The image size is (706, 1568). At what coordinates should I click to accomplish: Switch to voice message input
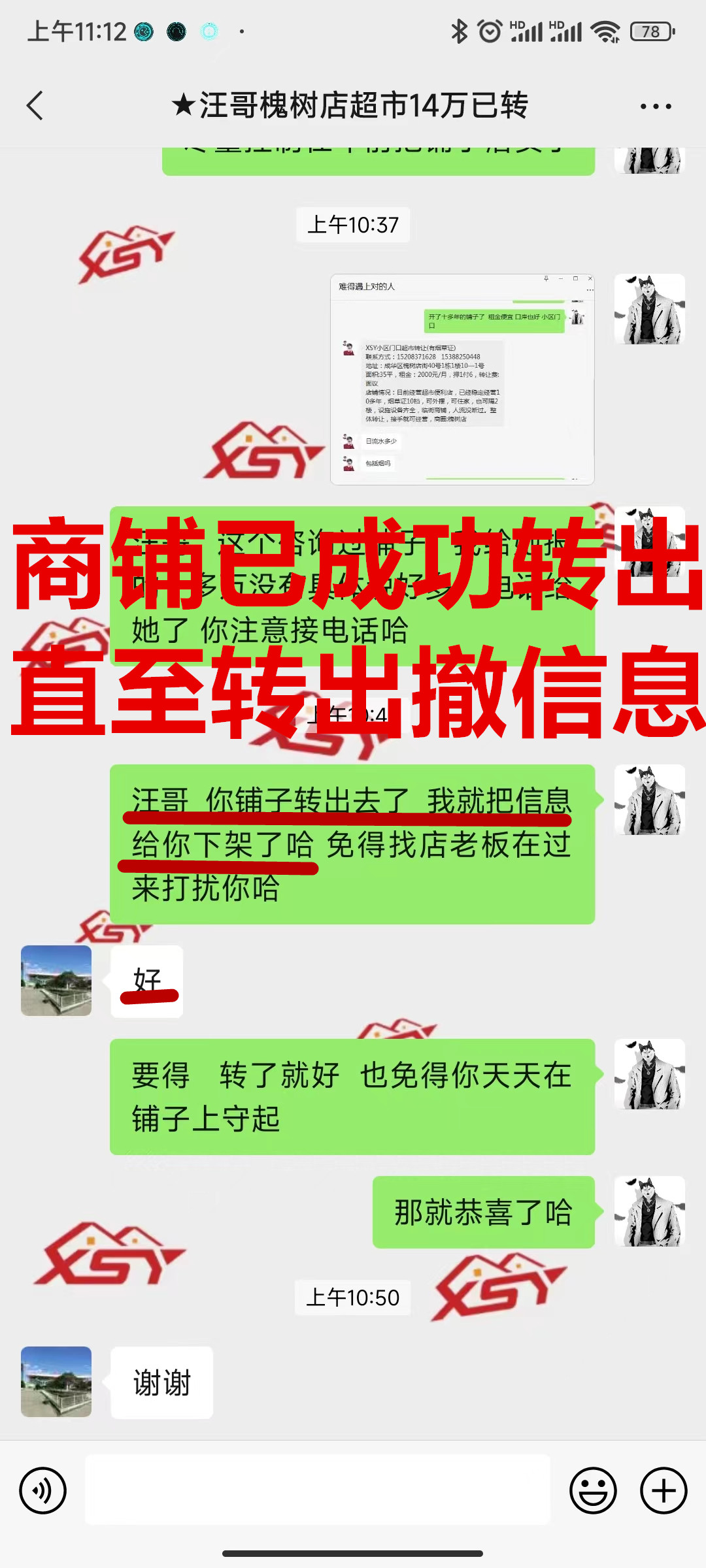point(43,1490)
